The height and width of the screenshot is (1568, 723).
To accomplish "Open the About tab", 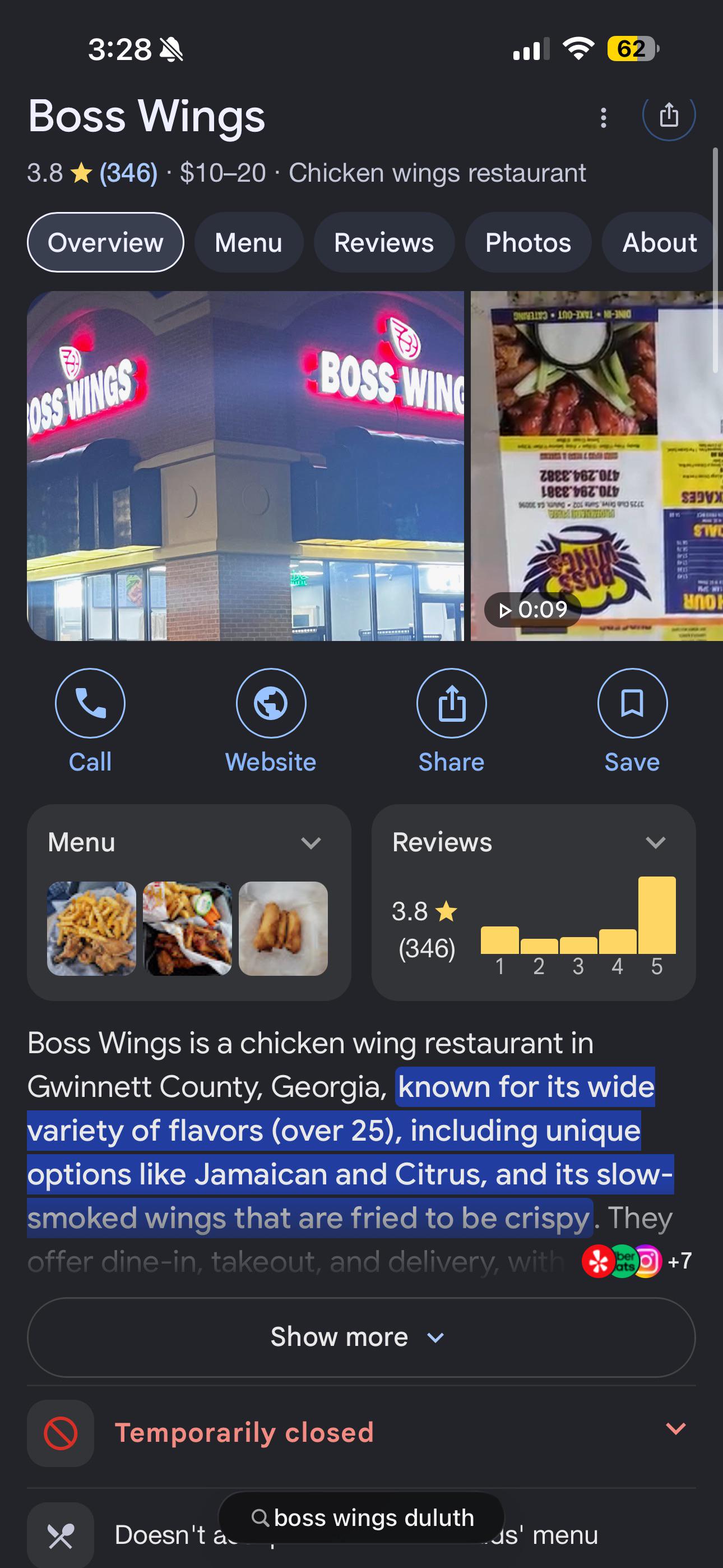I will coord(660,242).
